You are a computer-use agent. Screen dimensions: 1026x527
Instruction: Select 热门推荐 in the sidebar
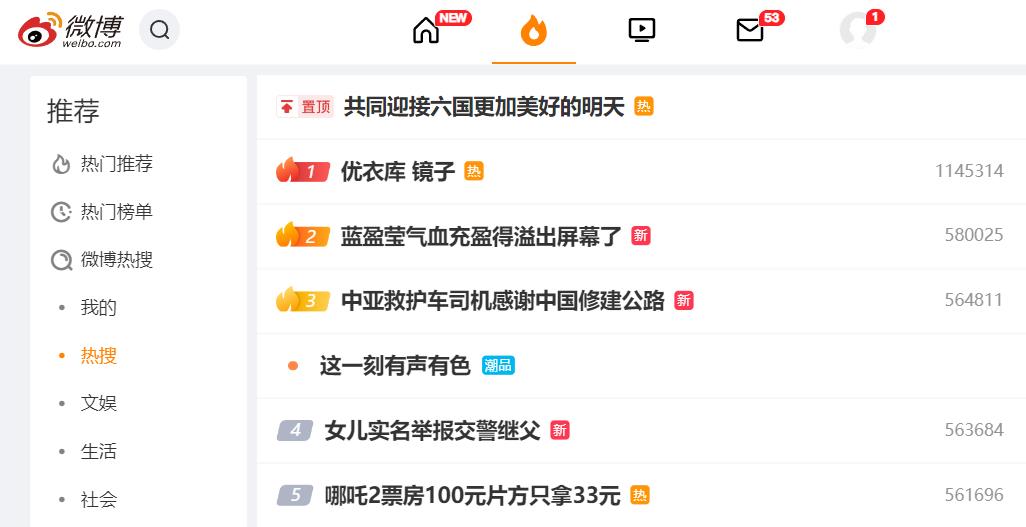pyautogui.click(x=116, y=164)
